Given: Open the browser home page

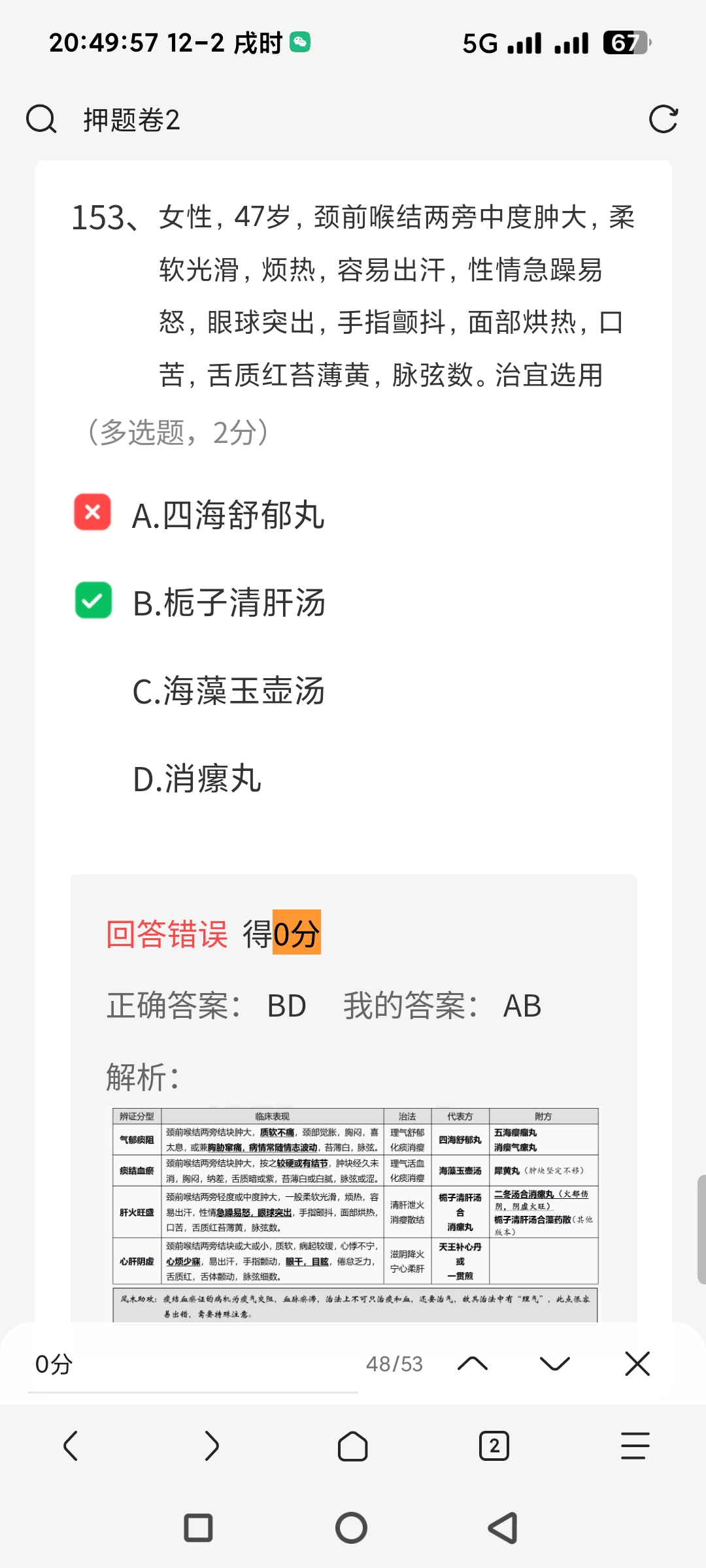Looking at the screenshot, I should pyautogui.click(x=353, y=1445).
